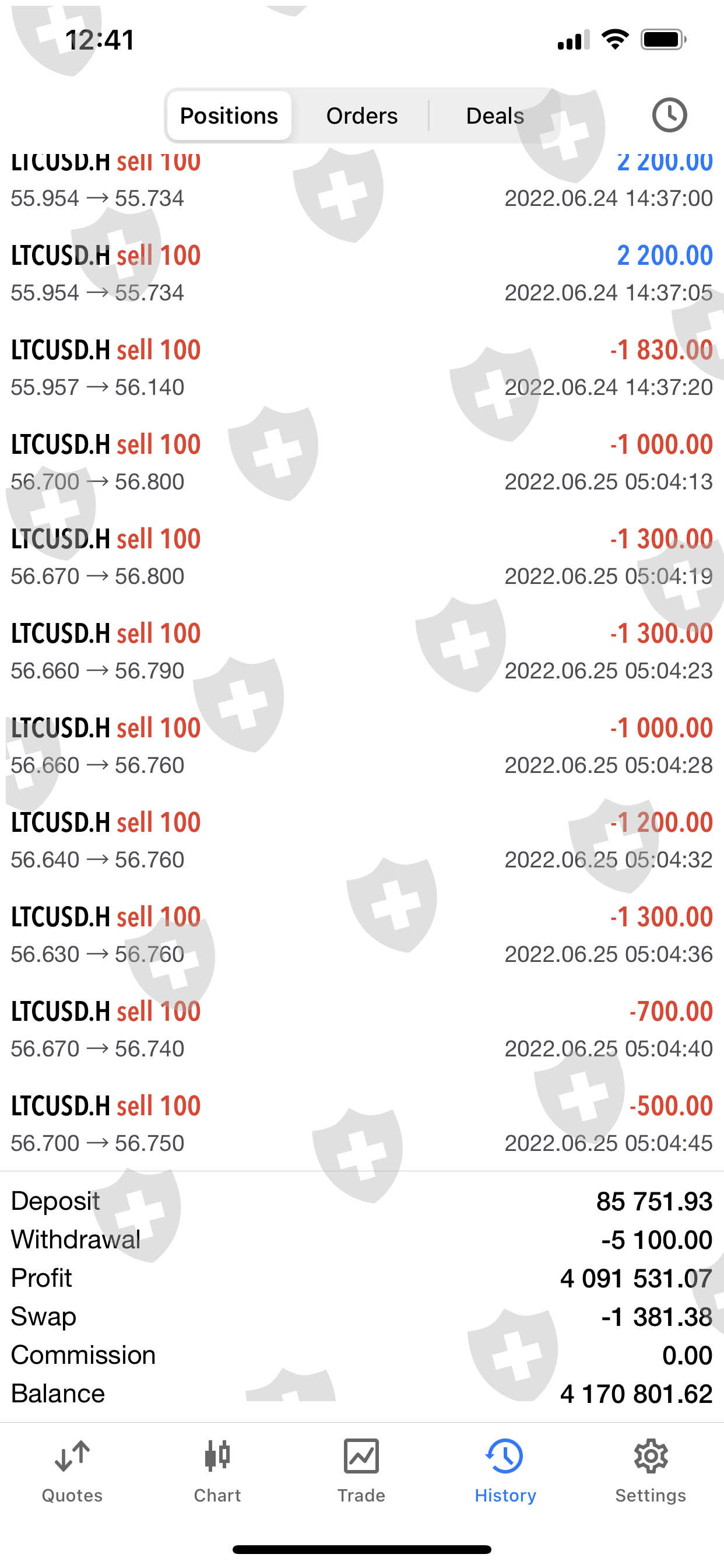The width and height of the screenshot is (724, 1568).
Task: Switch to the Deals segment
Action: 495,116
